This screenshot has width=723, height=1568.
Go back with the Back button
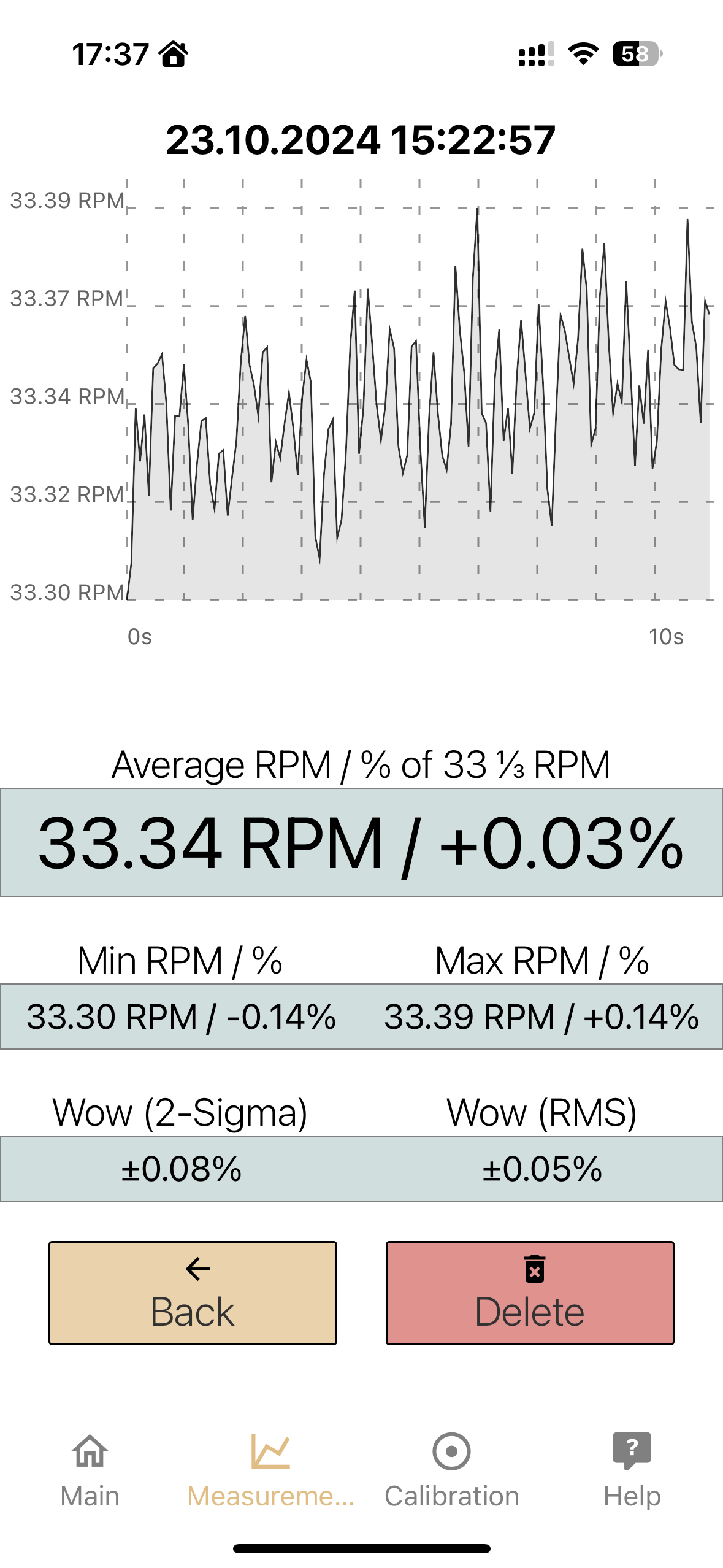(193, 1293)
